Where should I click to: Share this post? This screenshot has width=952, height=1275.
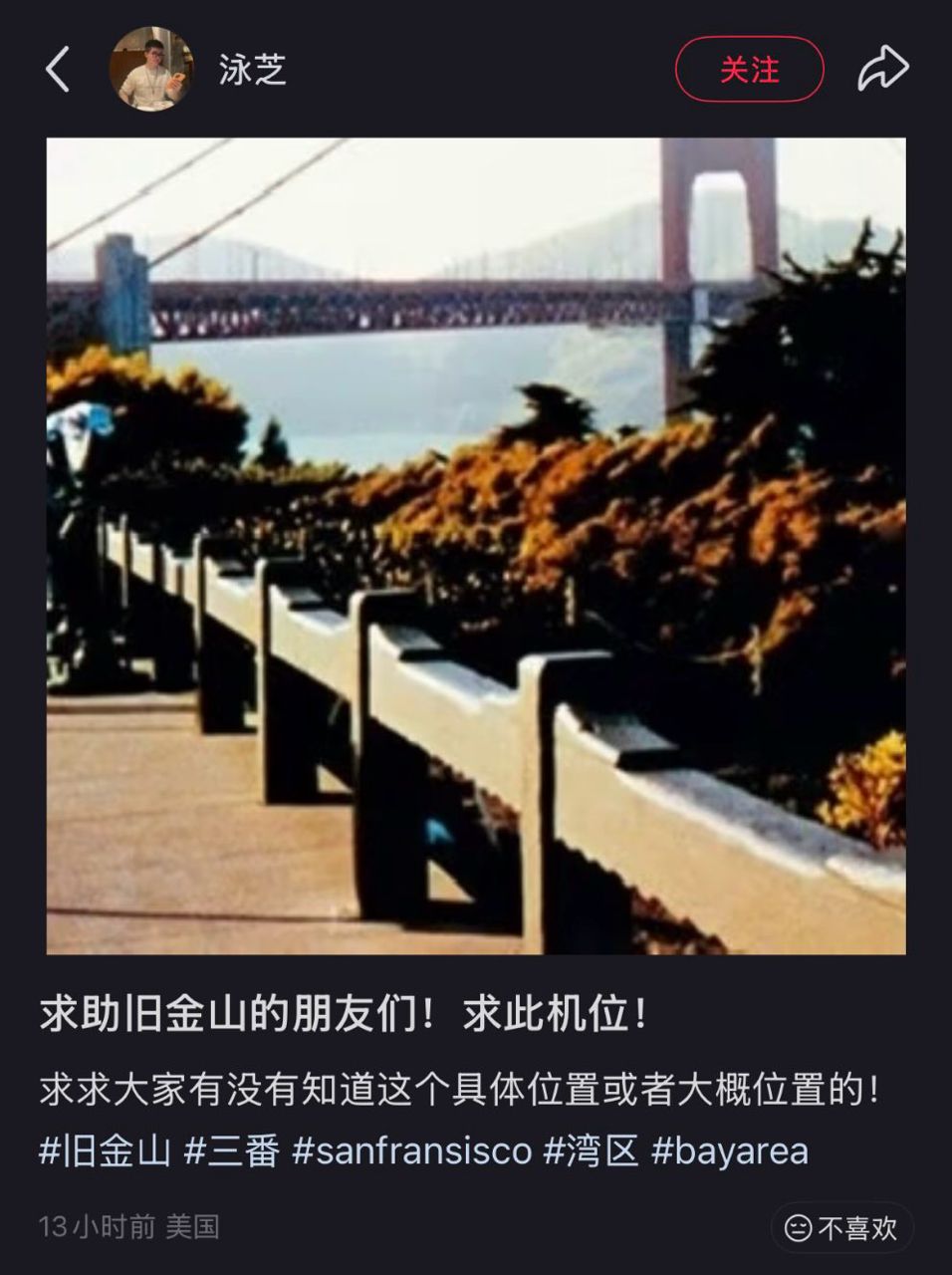[x=882, y=70]
